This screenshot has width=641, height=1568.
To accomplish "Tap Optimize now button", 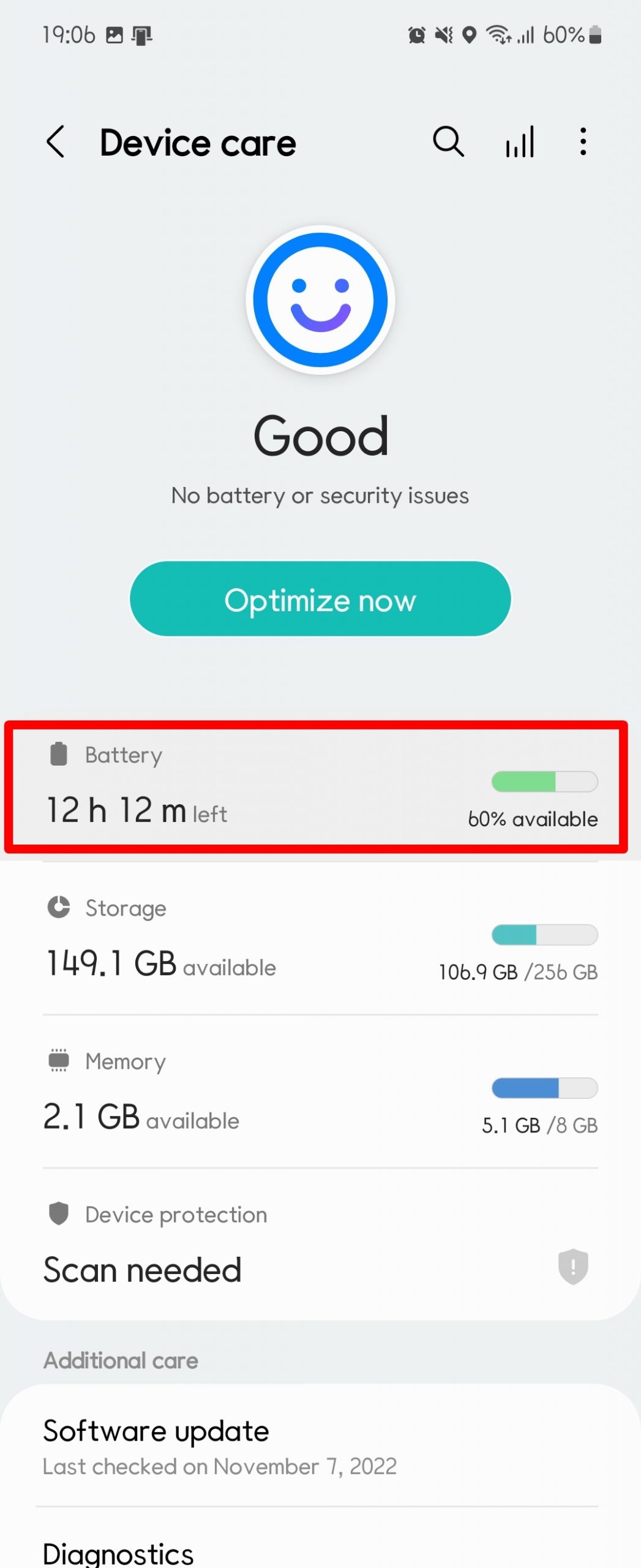I will click(x=320, y=599).
